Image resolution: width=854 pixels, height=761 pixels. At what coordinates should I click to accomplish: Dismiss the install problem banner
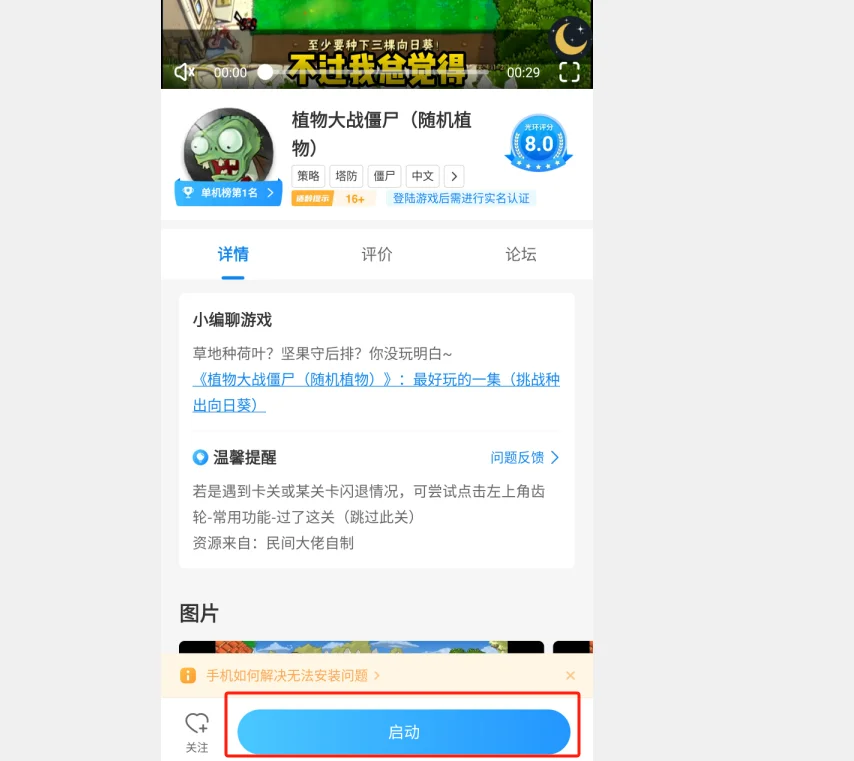(x=570, y=676)
